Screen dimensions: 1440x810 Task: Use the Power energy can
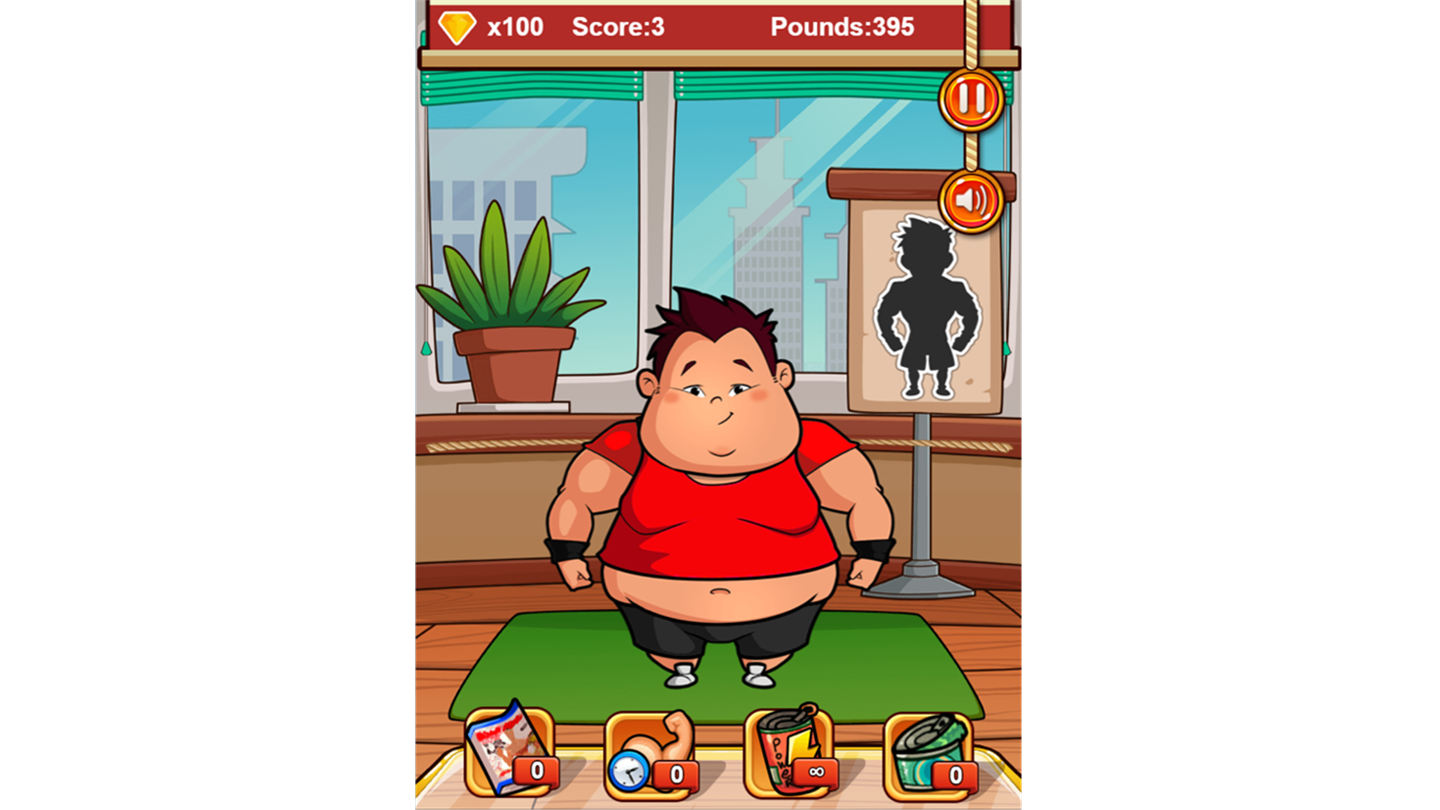(x=789, y=752)
